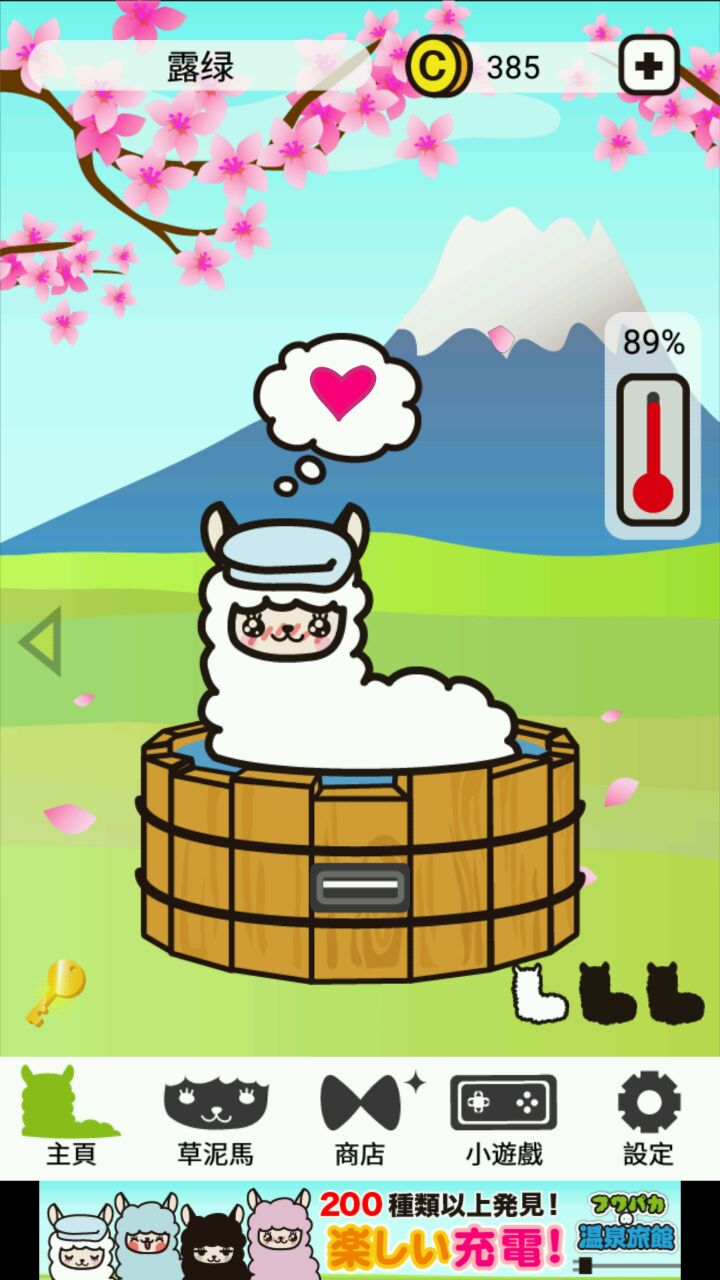Go to previous scene with left arrow

pyautogui.click(x=42, y=641)
